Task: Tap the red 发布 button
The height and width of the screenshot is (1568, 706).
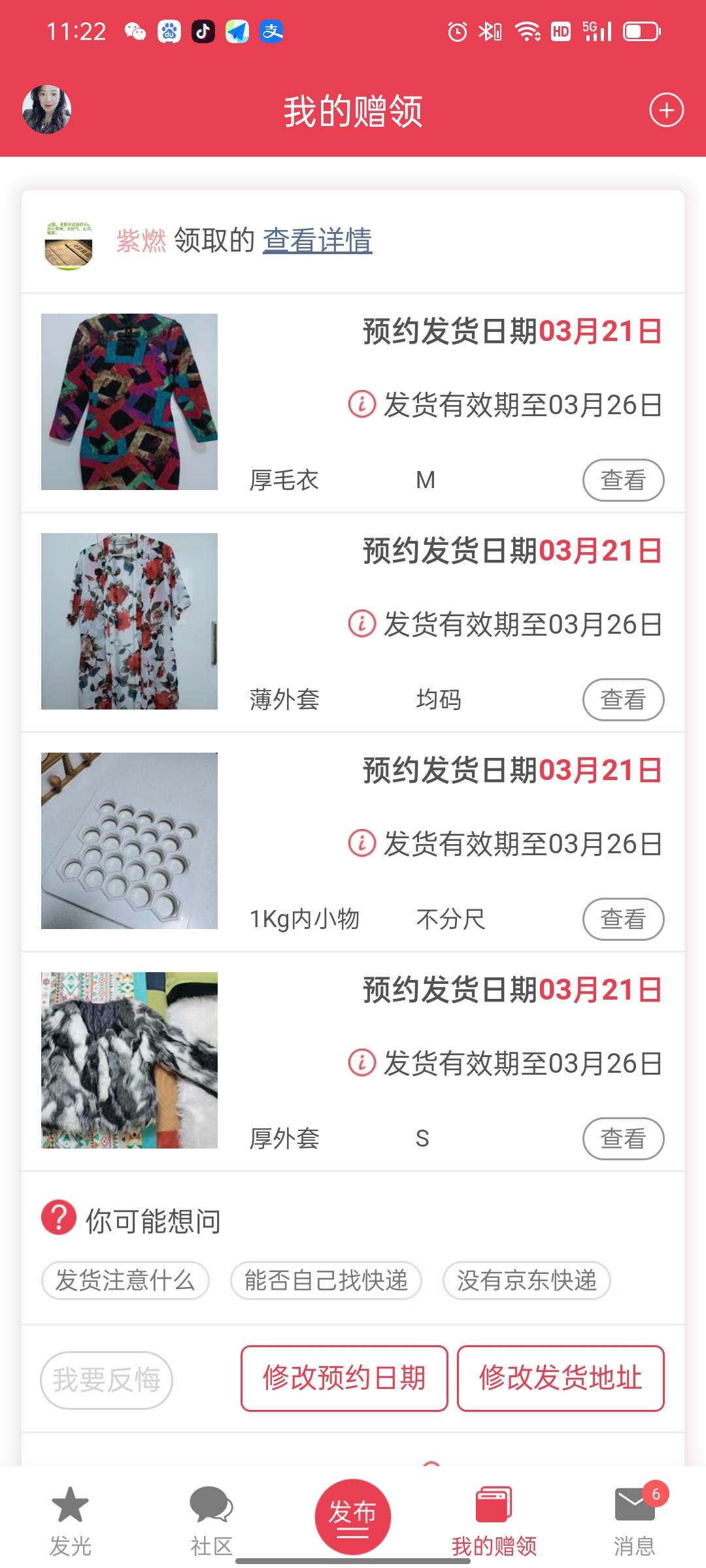Action: 353,1516
